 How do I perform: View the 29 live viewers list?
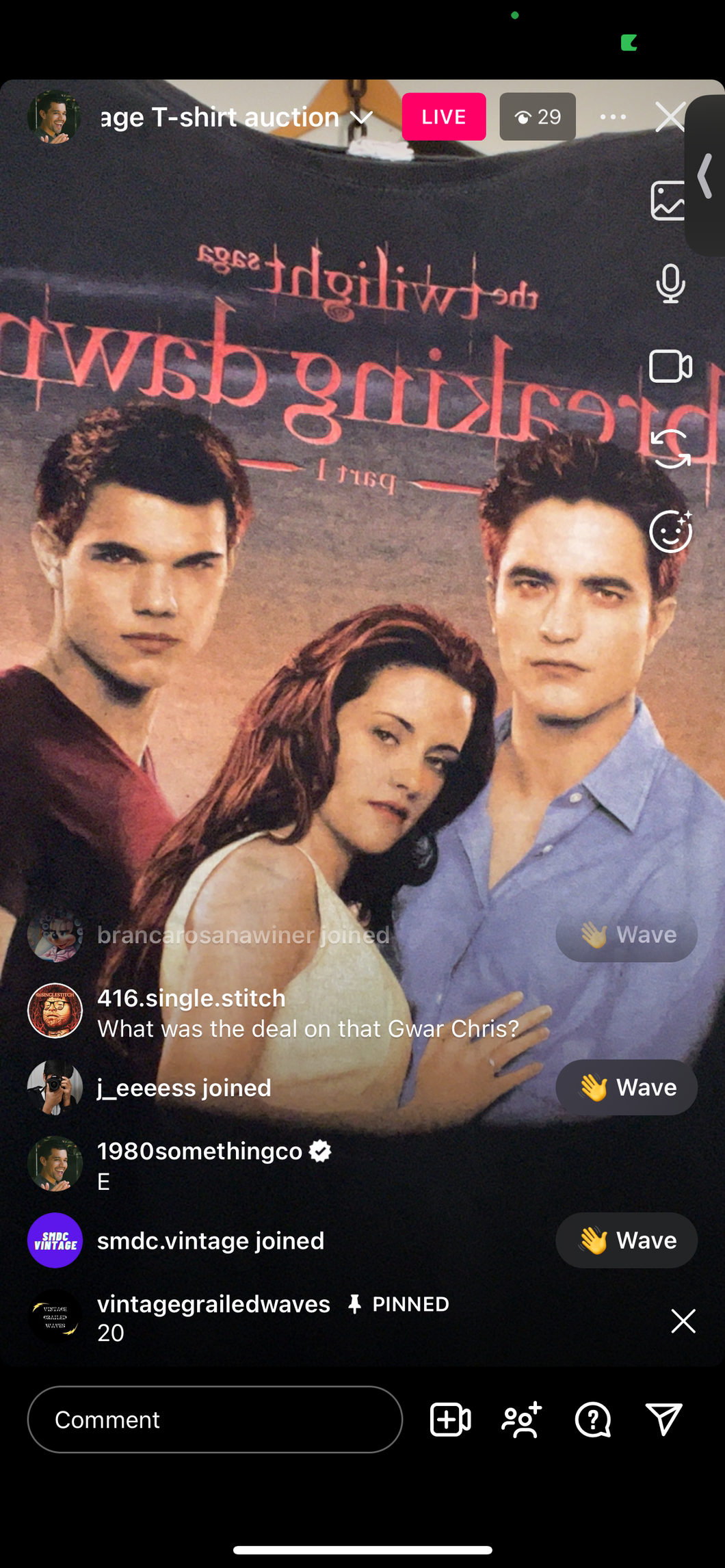[x=537, y=117]
